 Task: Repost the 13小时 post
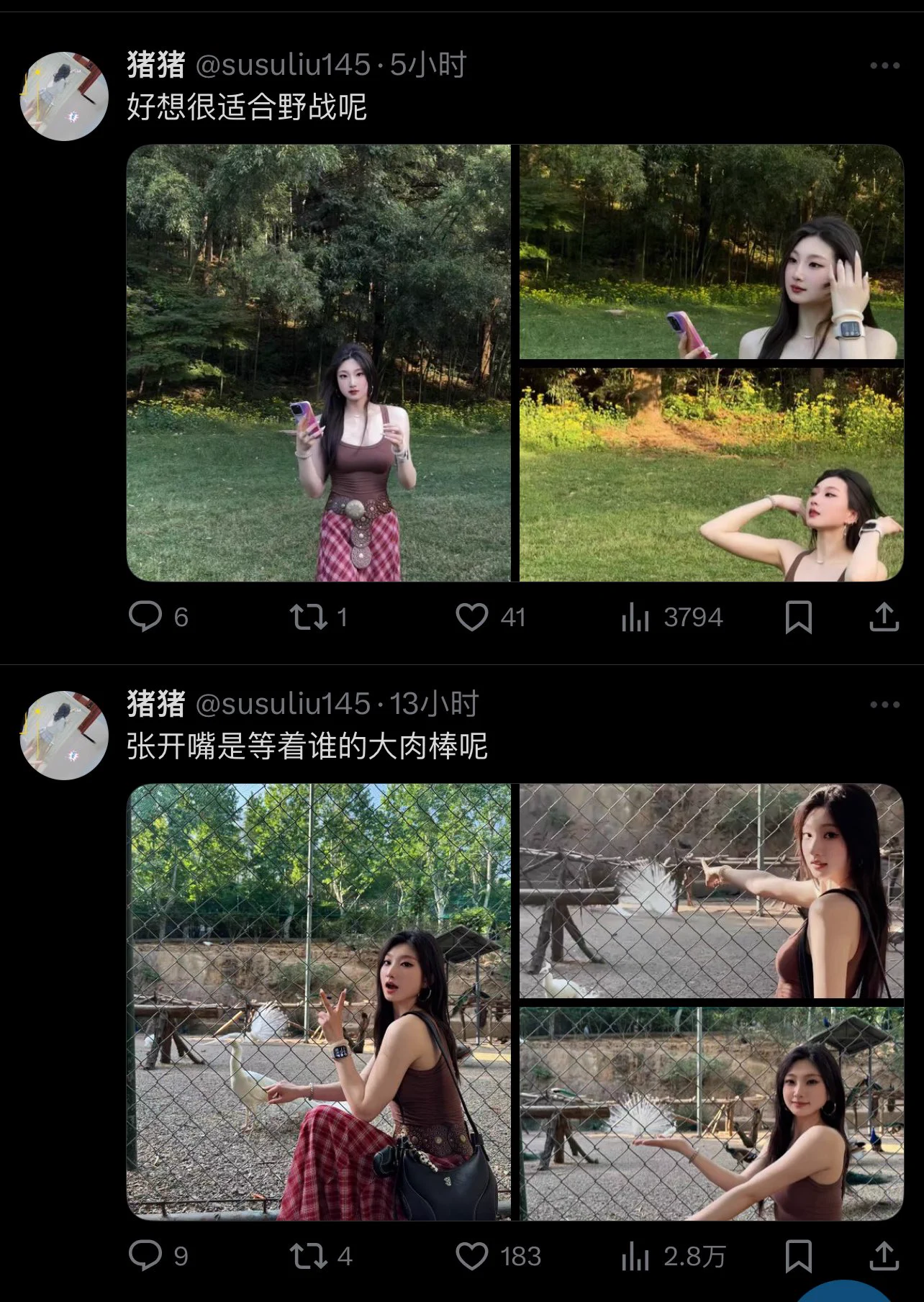click(x=308, y=1256)
